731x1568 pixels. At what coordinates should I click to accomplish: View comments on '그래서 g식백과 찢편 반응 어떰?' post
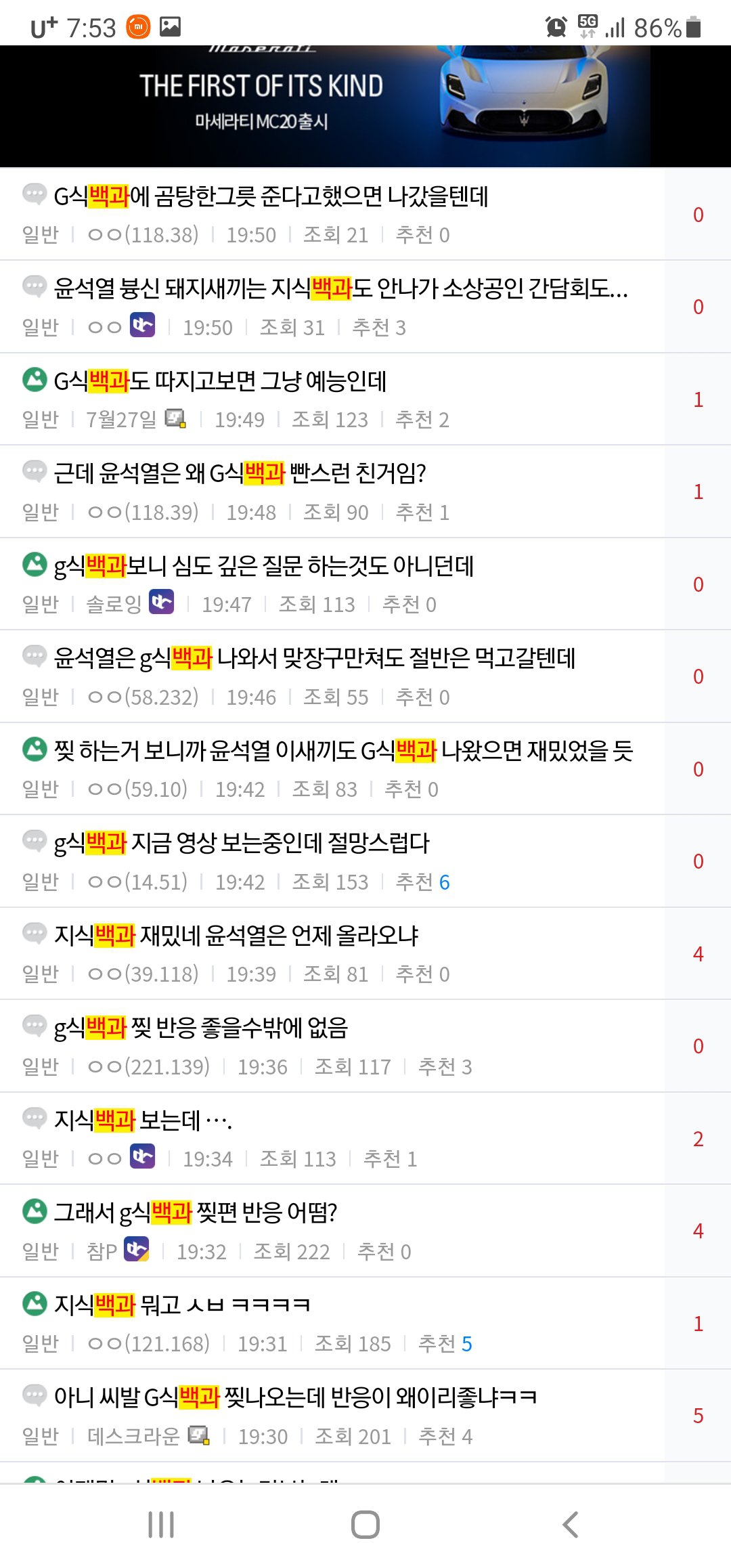(698, 1231)
